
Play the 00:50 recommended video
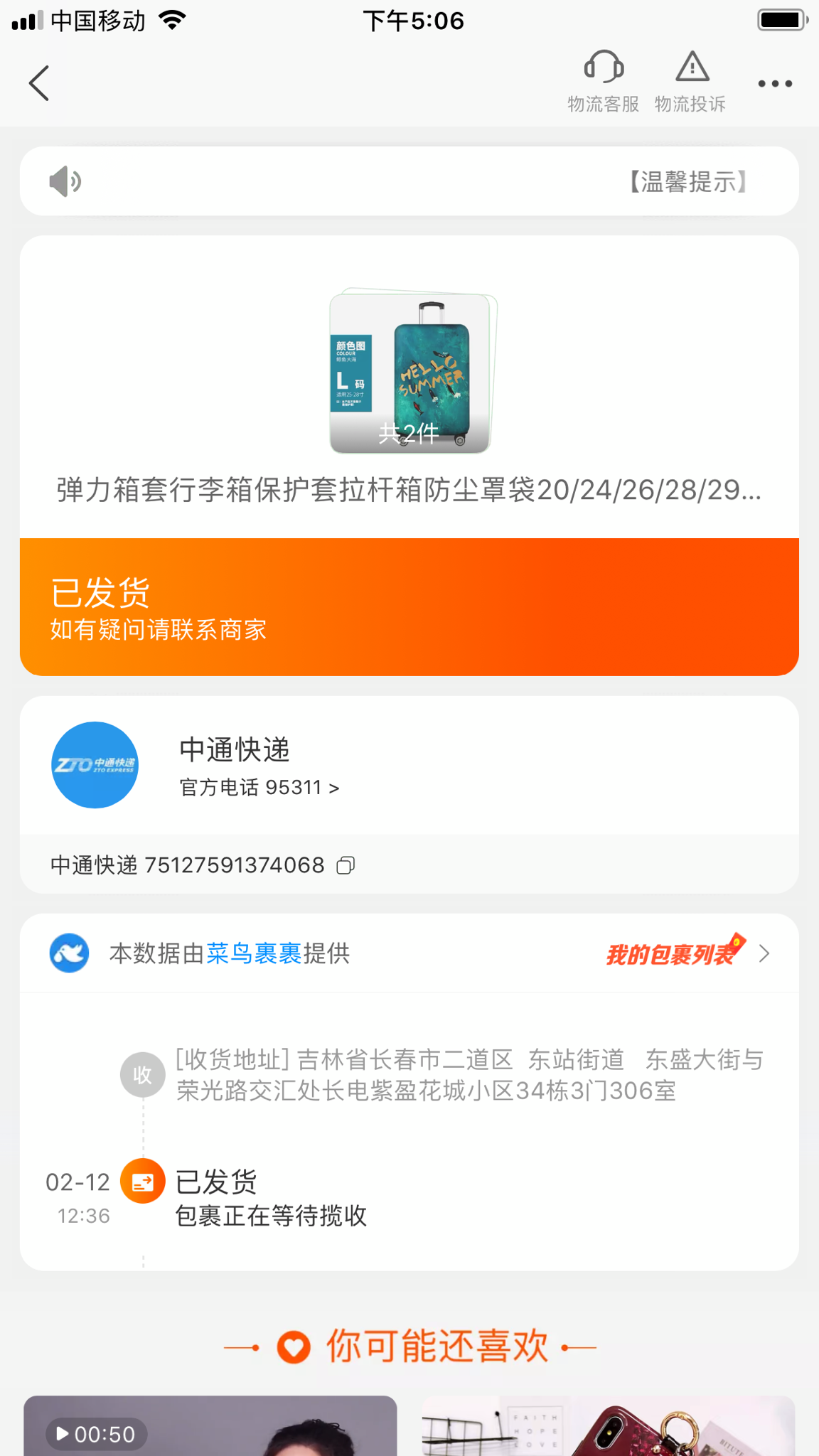click(210, 1428)
